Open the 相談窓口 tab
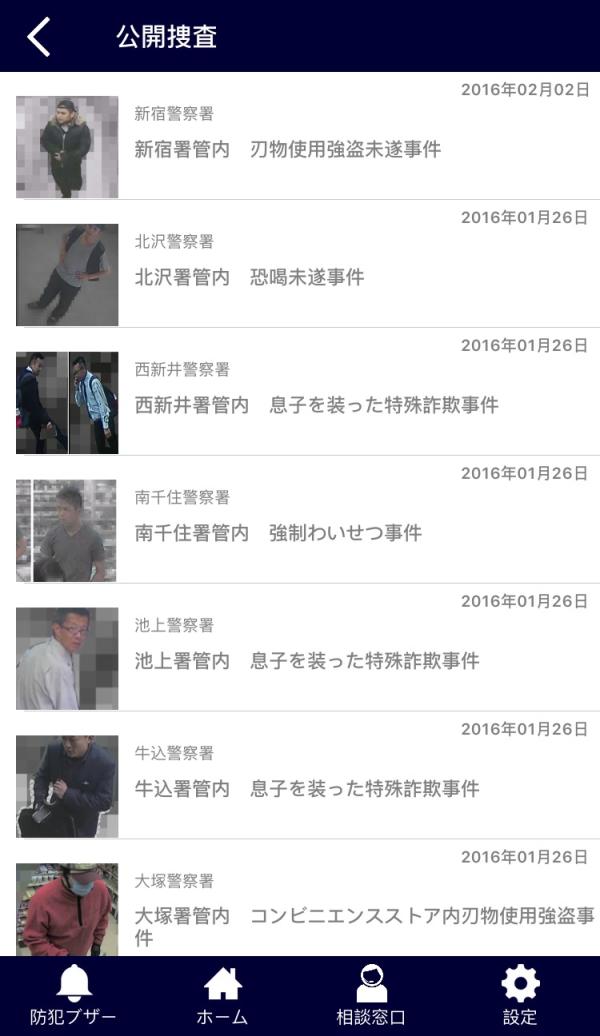Image resolution: width=600 pixels, height=1036 pixels. 371,997
